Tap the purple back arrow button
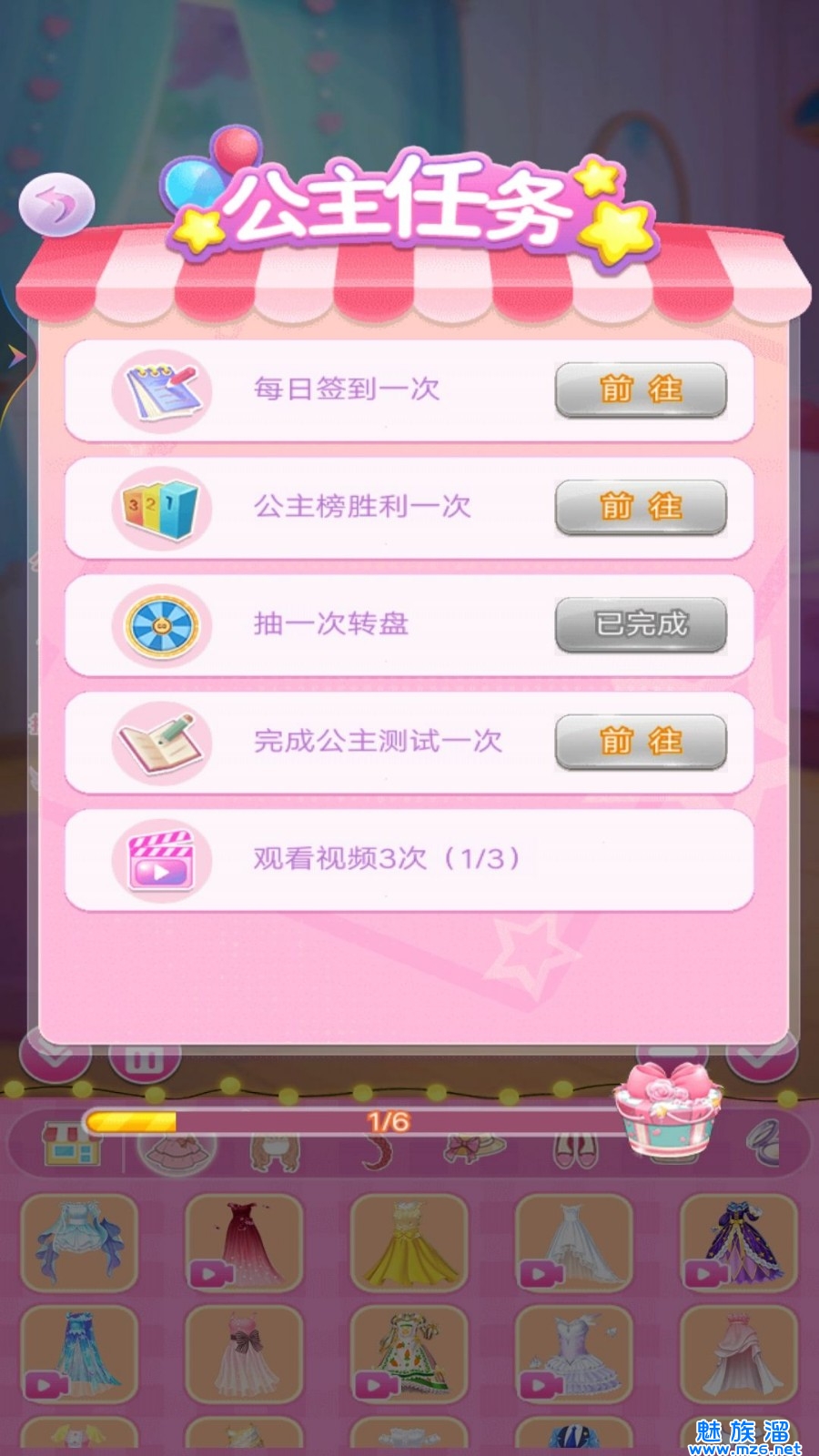Viewport: 819px width, 1456px height. [x=56, y=204]
